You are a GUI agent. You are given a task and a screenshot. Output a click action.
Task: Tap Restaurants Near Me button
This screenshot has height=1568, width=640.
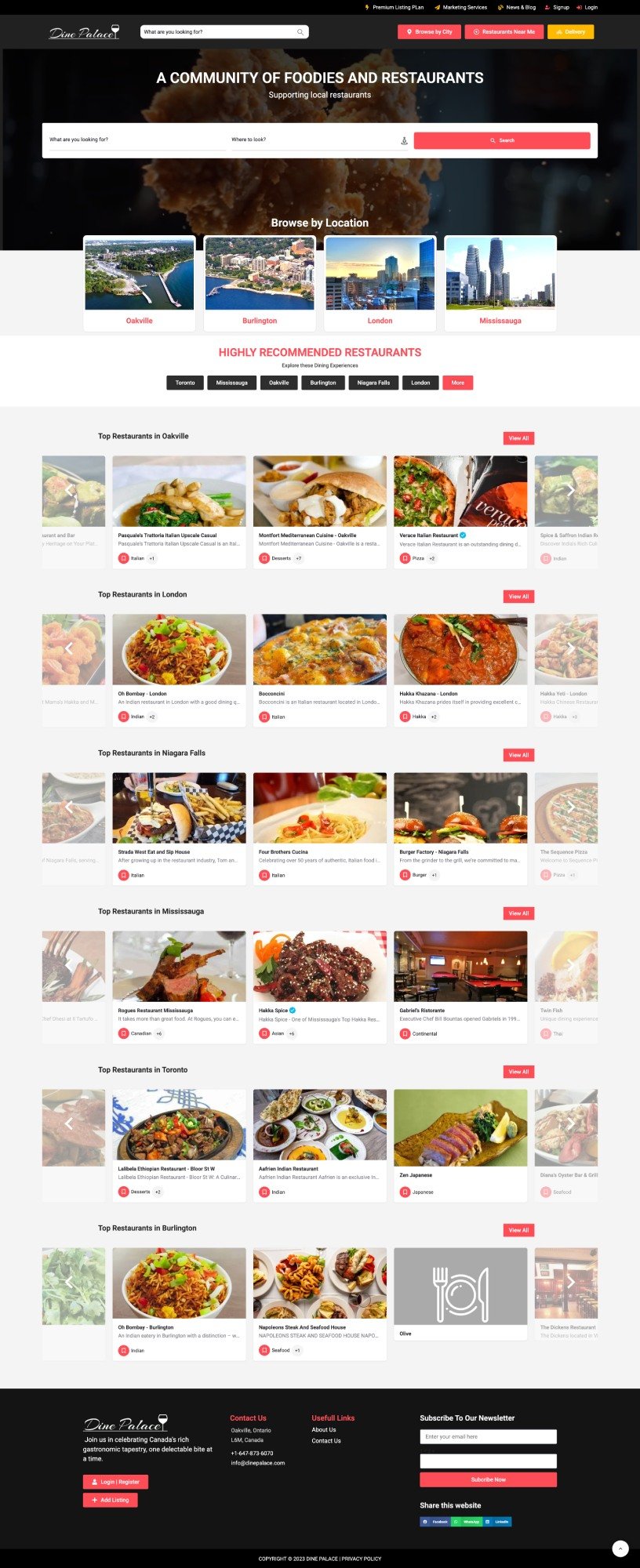504,32
